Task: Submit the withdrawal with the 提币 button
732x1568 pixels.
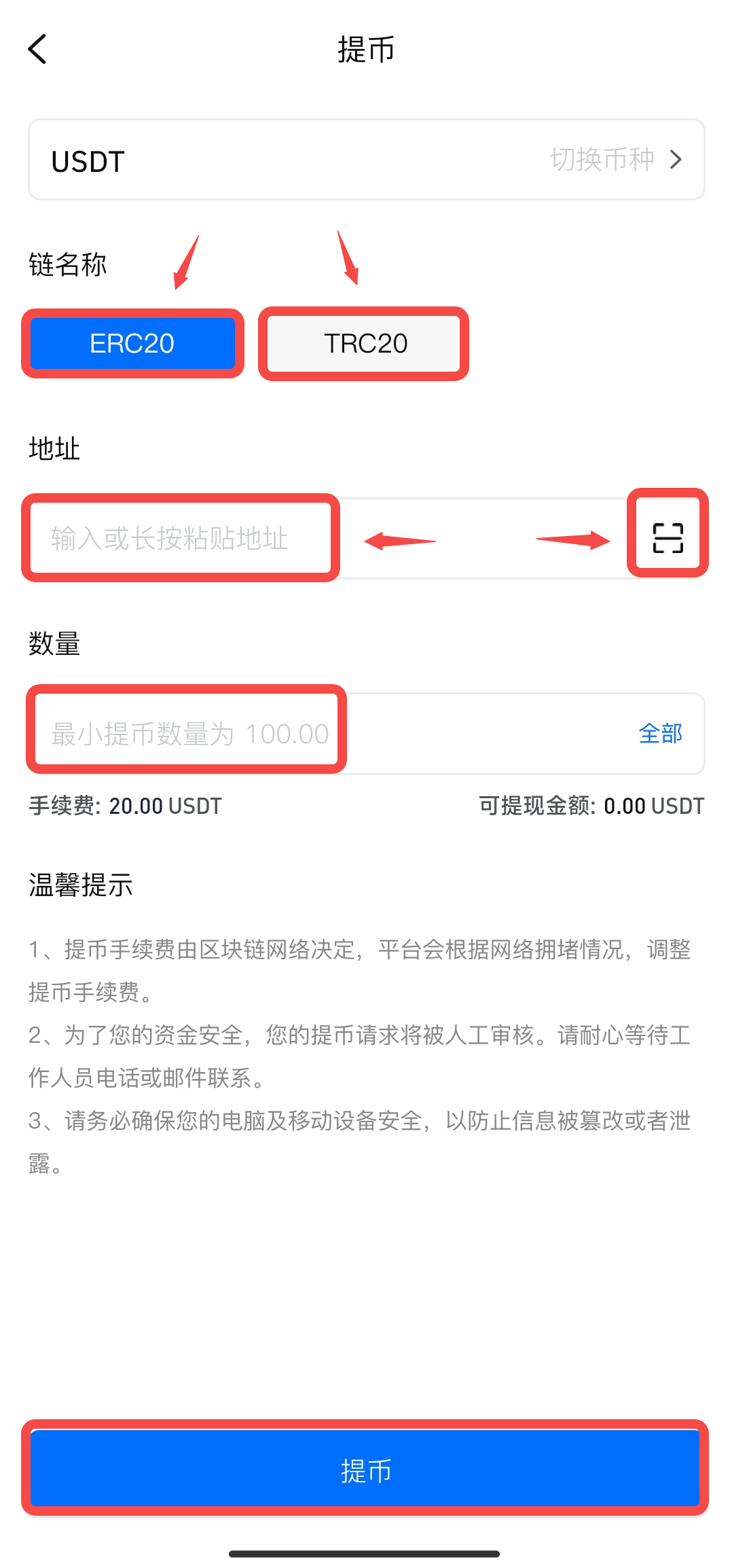Action: [x=365, y=1470]
